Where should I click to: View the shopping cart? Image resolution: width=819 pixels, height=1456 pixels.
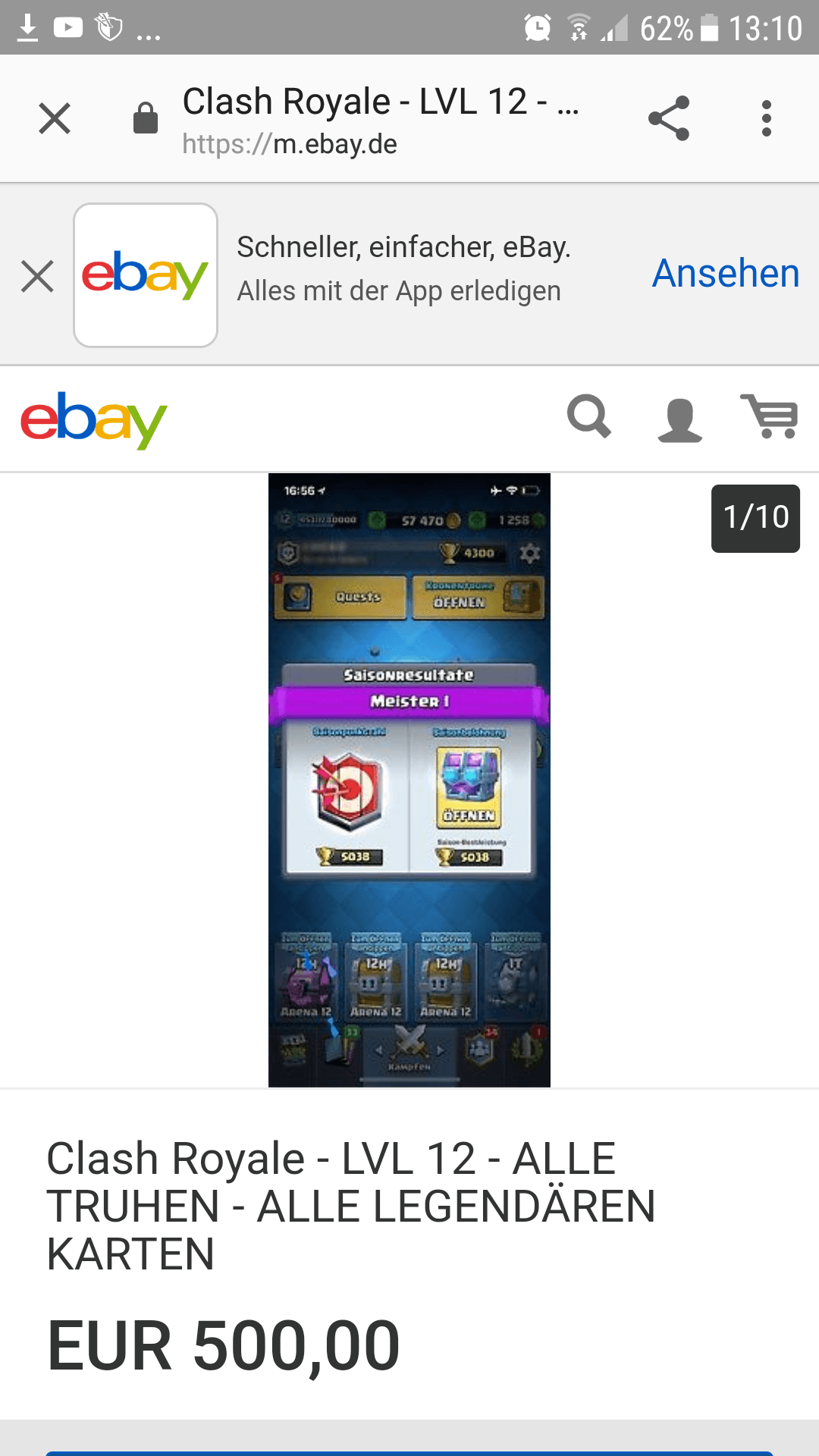(x=769, y=416)
